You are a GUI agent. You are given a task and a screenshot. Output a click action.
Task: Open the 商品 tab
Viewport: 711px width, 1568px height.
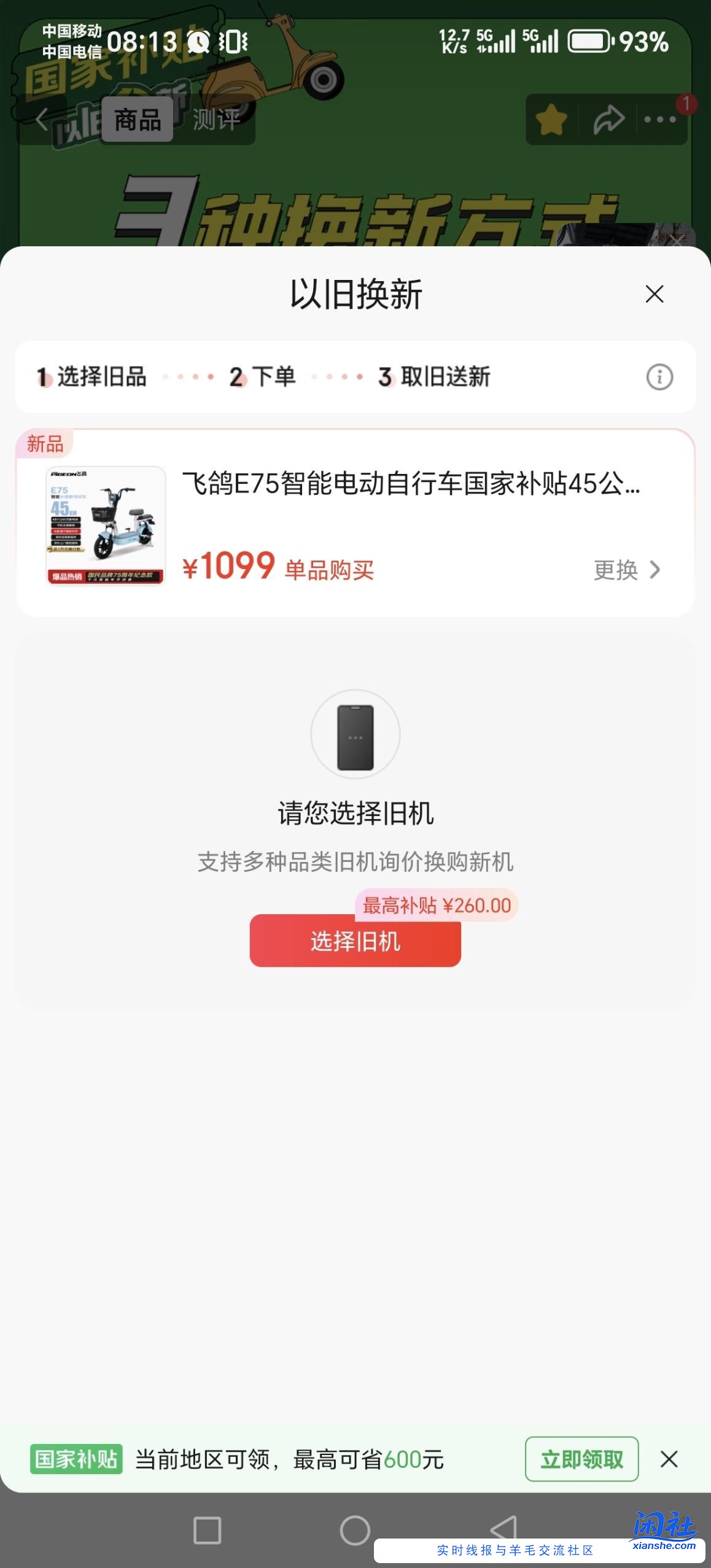pos(136,120)
